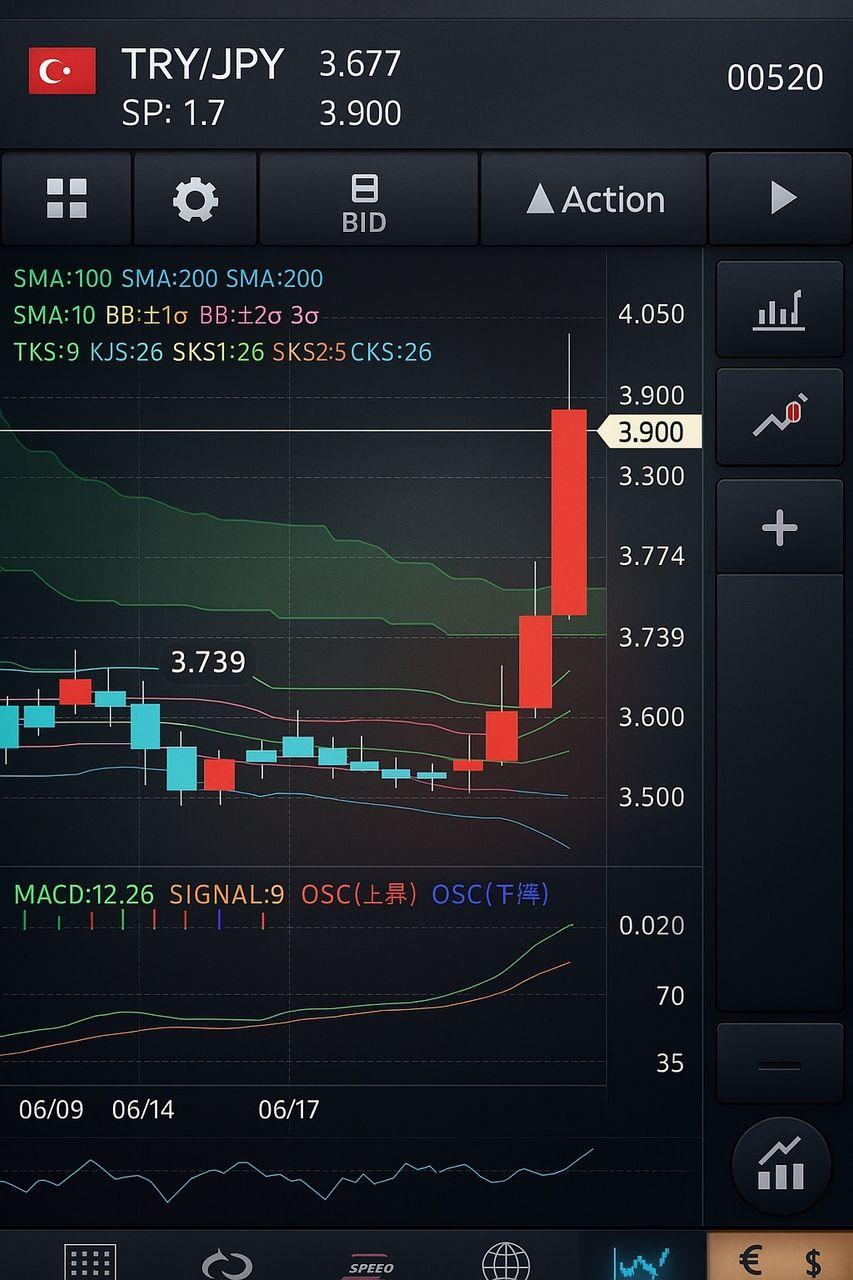Select the trend line drawing tool
853x1280 pixels.
point(779,417)
